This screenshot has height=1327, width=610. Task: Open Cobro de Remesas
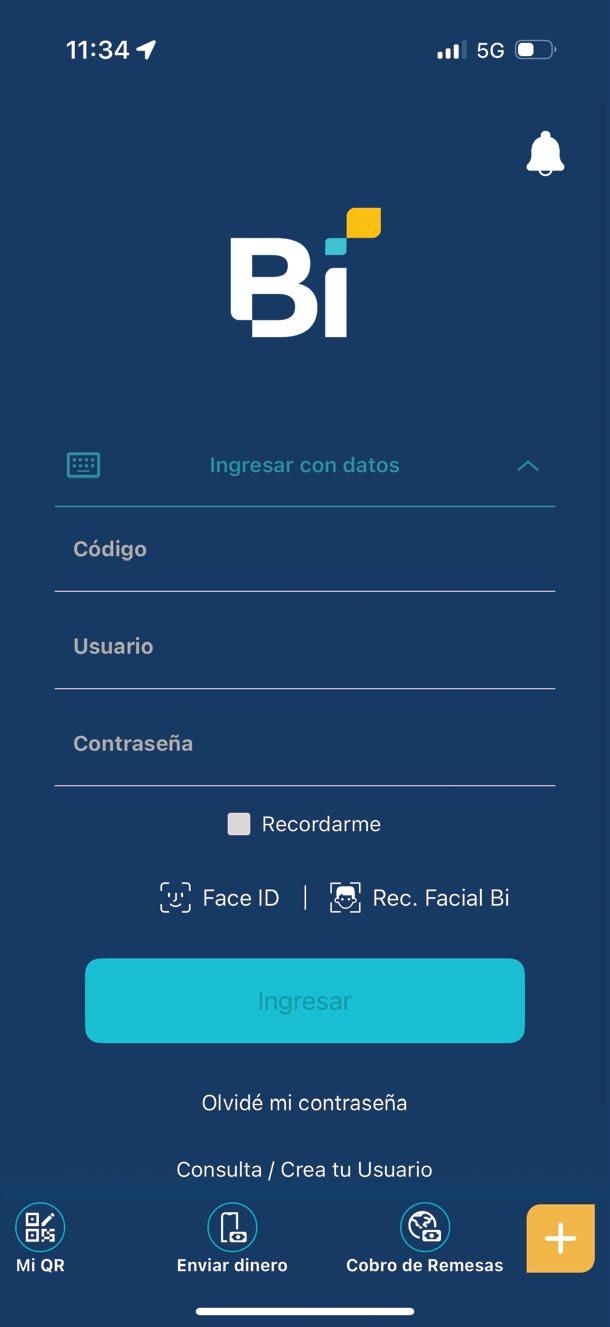[x=425, y=1238]
